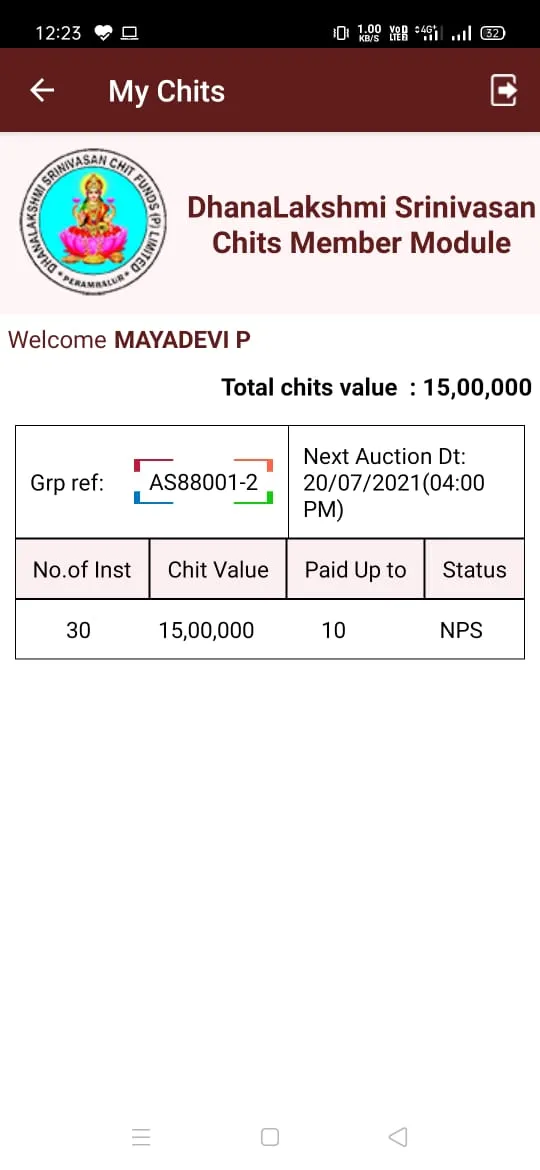The height and width of the screenshot is (1170, 540).
Task: Open the recent apps menu button
Action: (141, 1137)
